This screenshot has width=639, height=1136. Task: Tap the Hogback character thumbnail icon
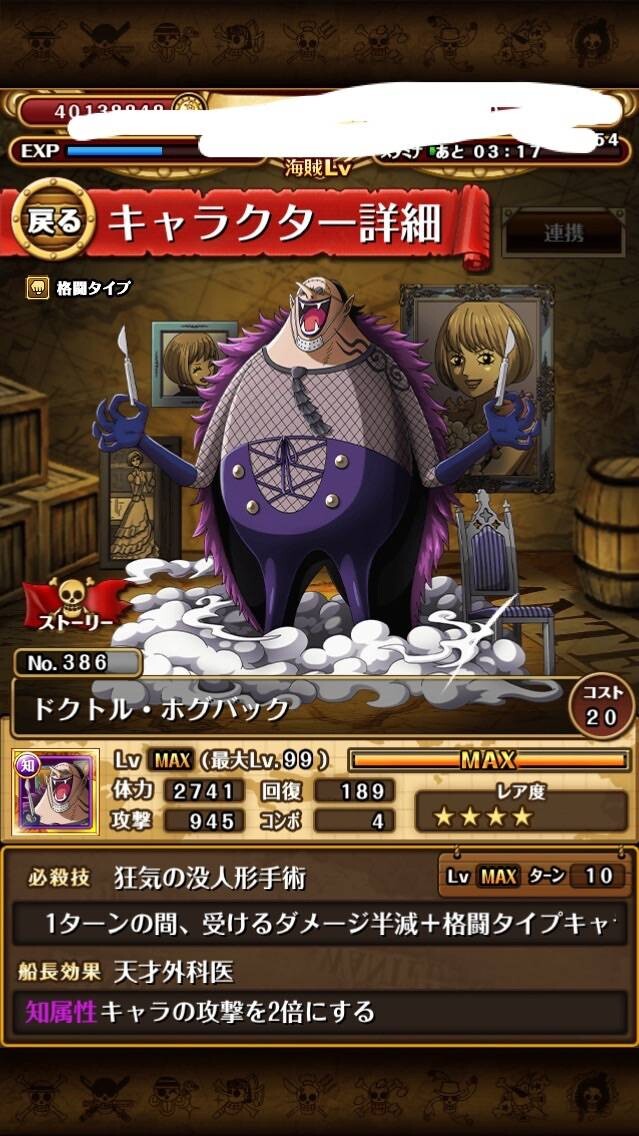click(x=56, y=792)
